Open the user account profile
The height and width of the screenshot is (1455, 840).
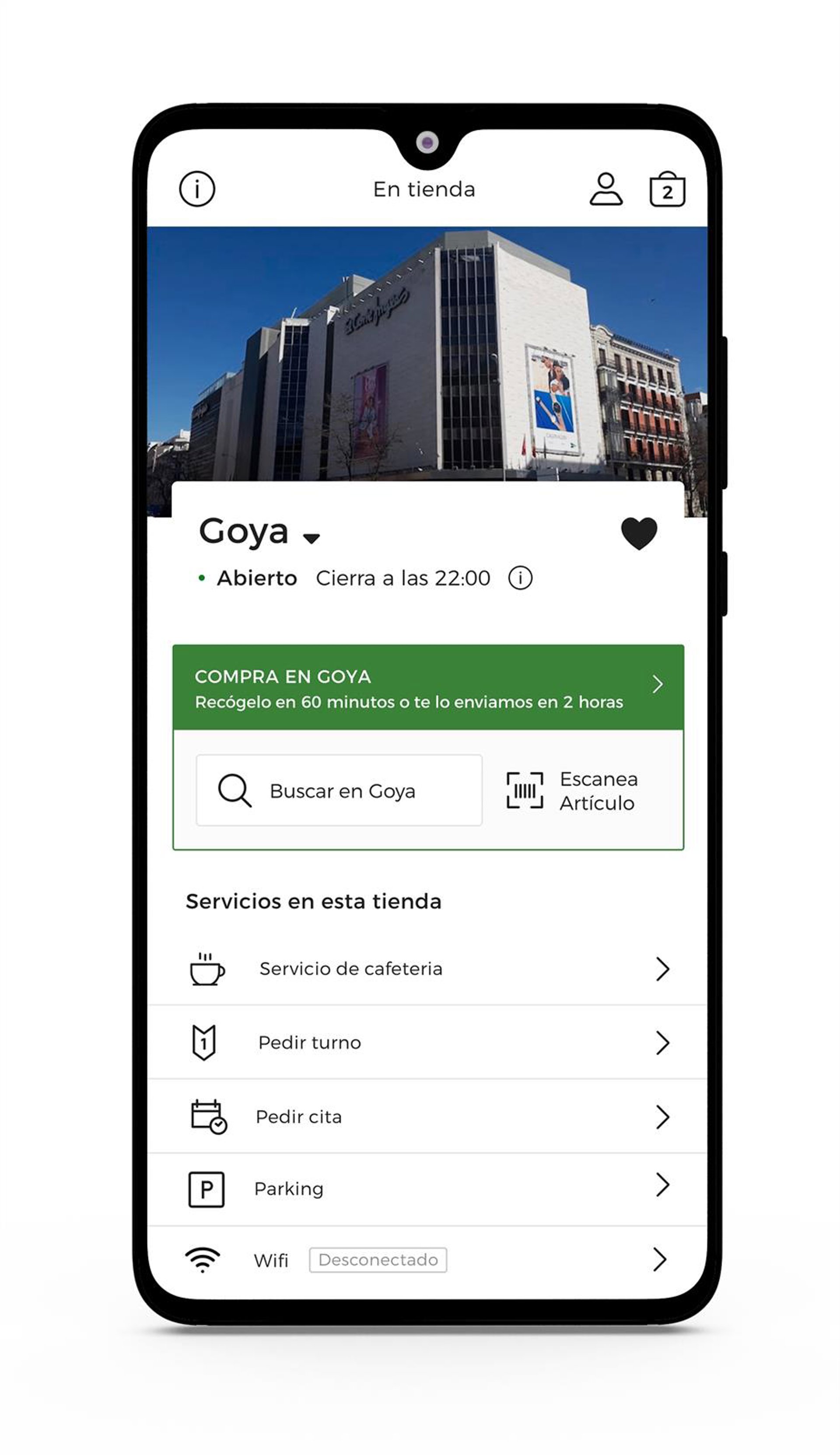605,189
